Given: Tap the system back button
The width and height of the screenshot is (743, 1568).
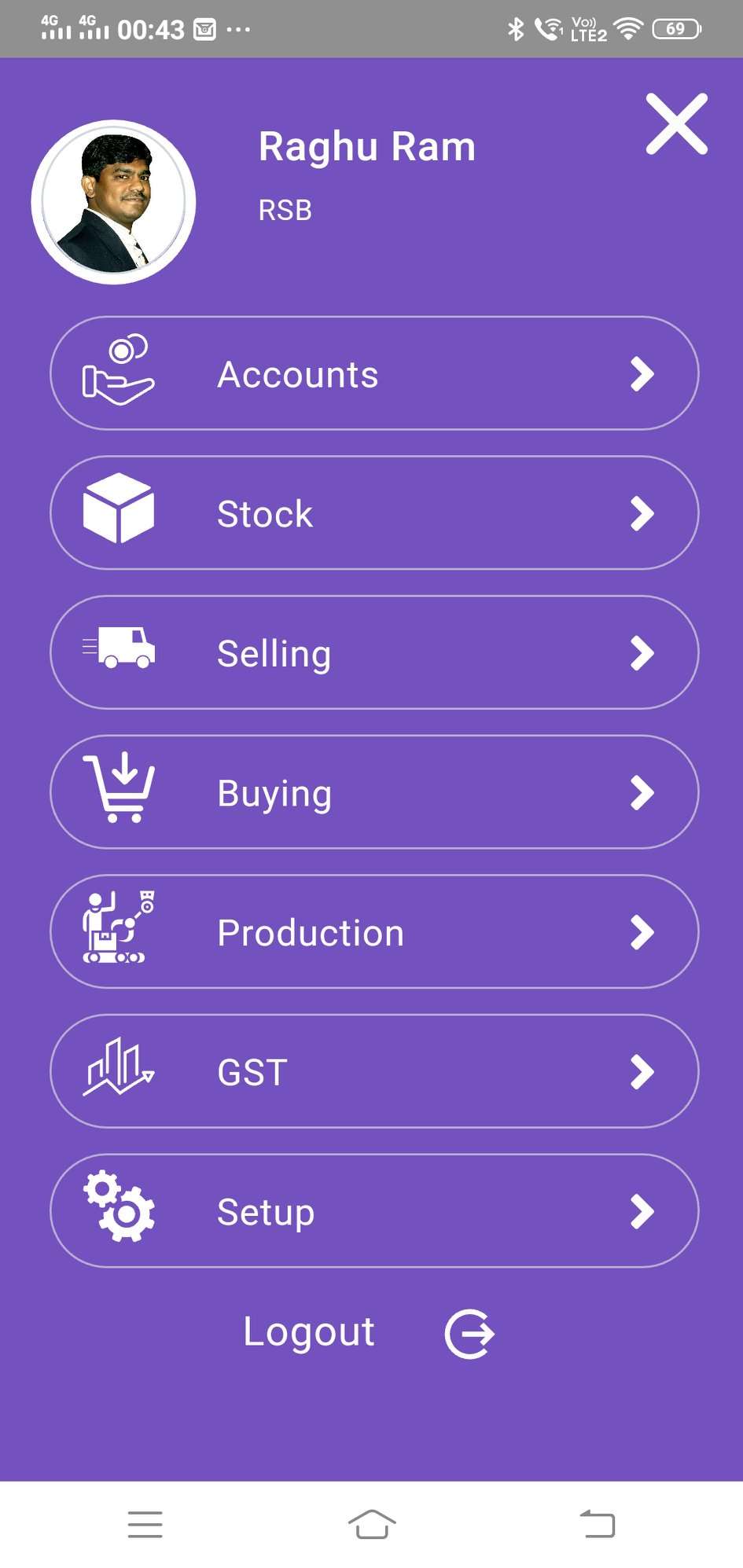Looking at the screenshot, I should [x=598, y=1524].
